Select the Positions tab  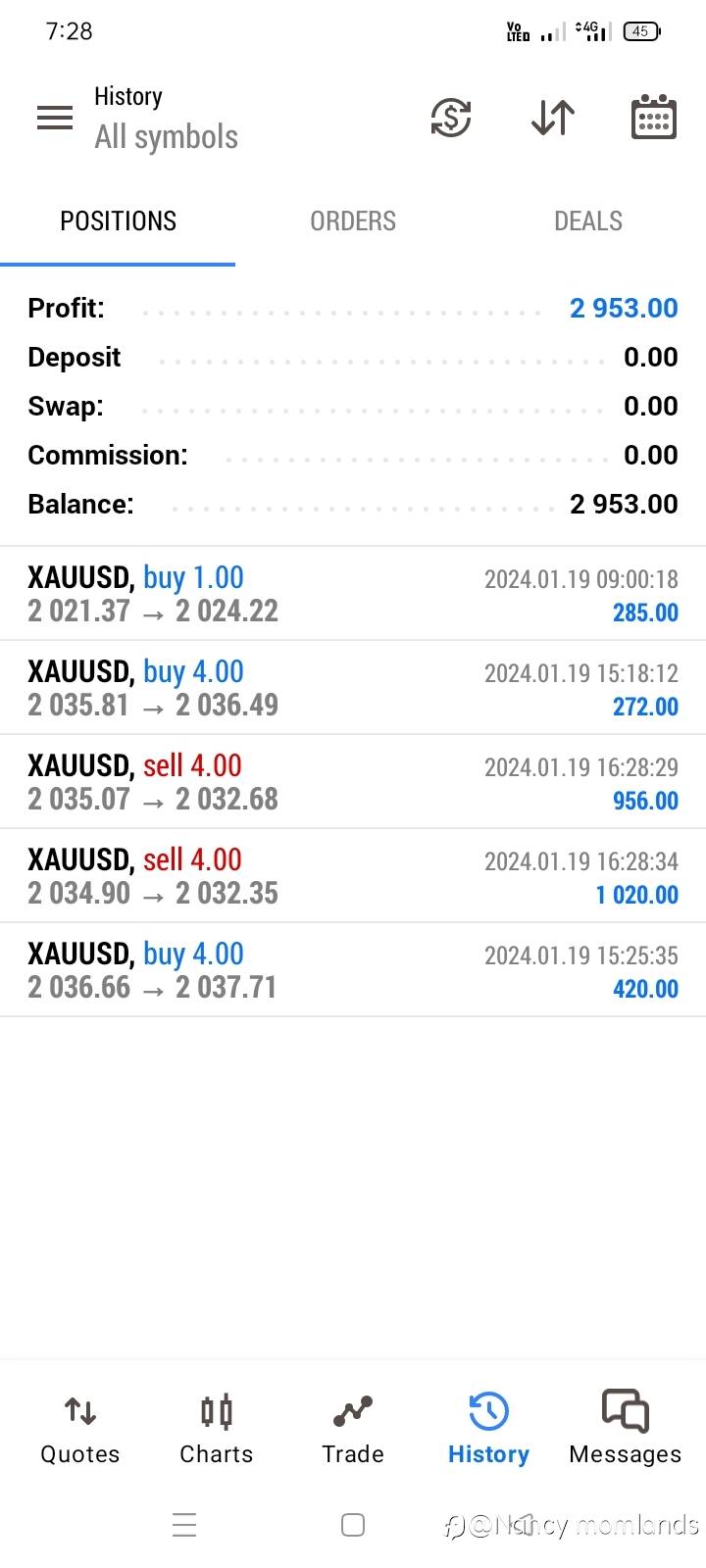(x=118, y=221)
